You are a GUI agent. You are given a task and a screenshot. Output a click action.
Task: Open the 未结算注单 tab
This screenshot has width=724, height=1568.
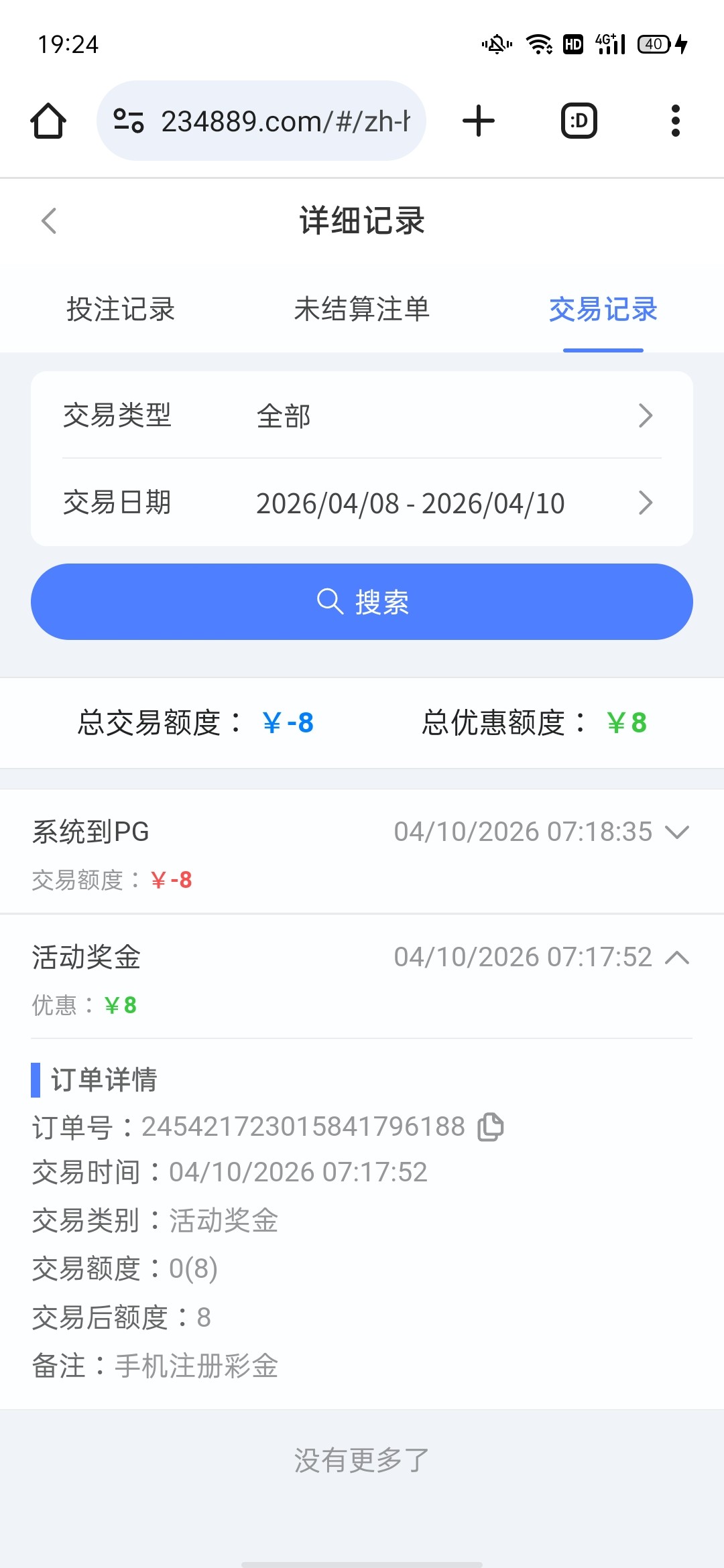pyautogui.click(x=361, y=310)
